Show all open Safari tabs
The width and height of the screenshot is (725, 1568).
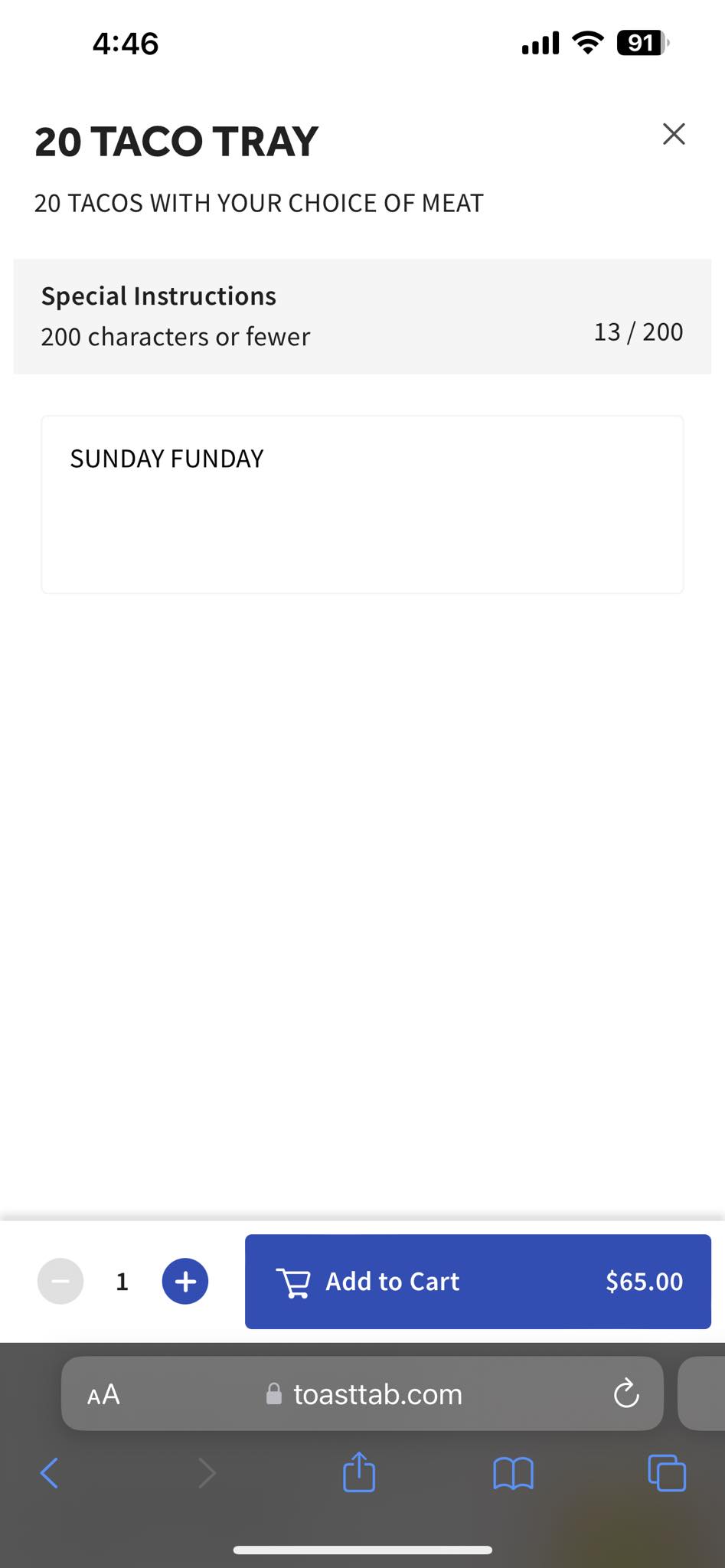pos(667,1472)
